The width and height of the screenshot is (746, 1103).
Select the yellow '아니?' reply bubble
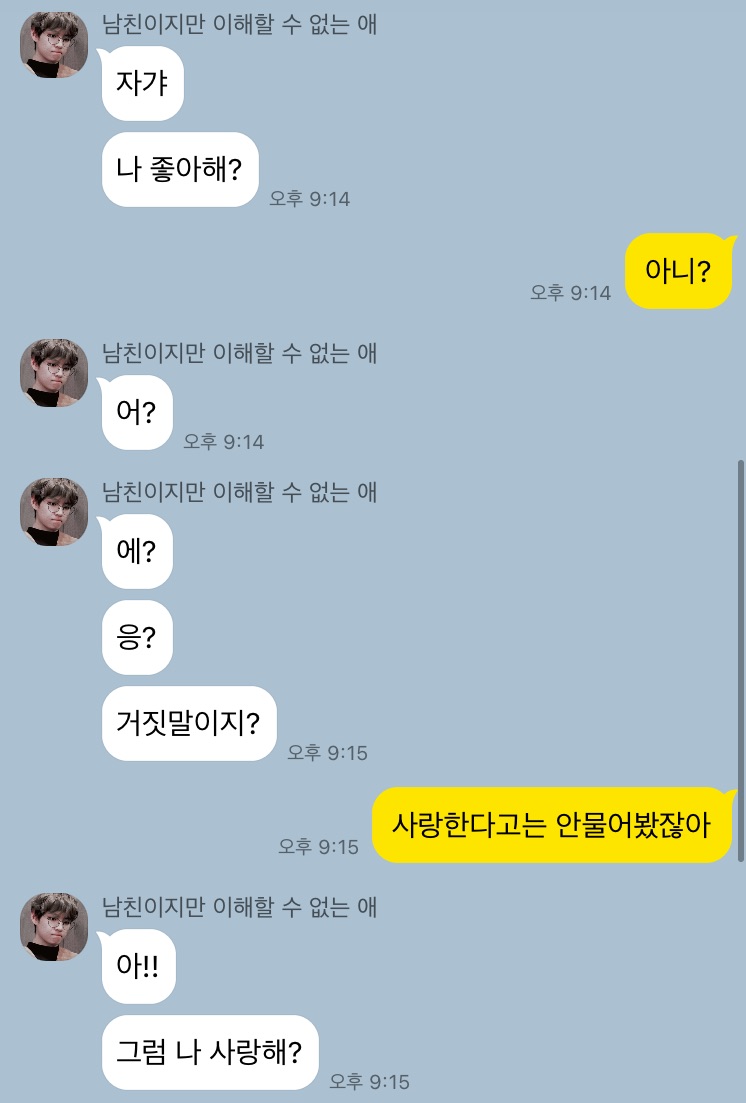(679, 269)
